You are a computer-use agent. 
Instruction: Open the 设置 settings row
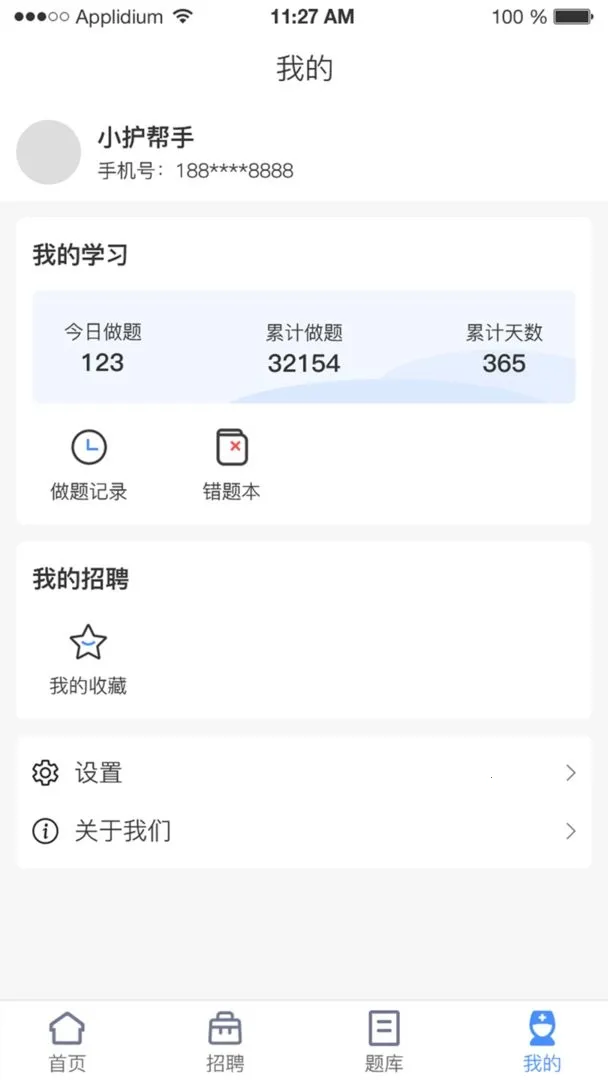(304, 773)
